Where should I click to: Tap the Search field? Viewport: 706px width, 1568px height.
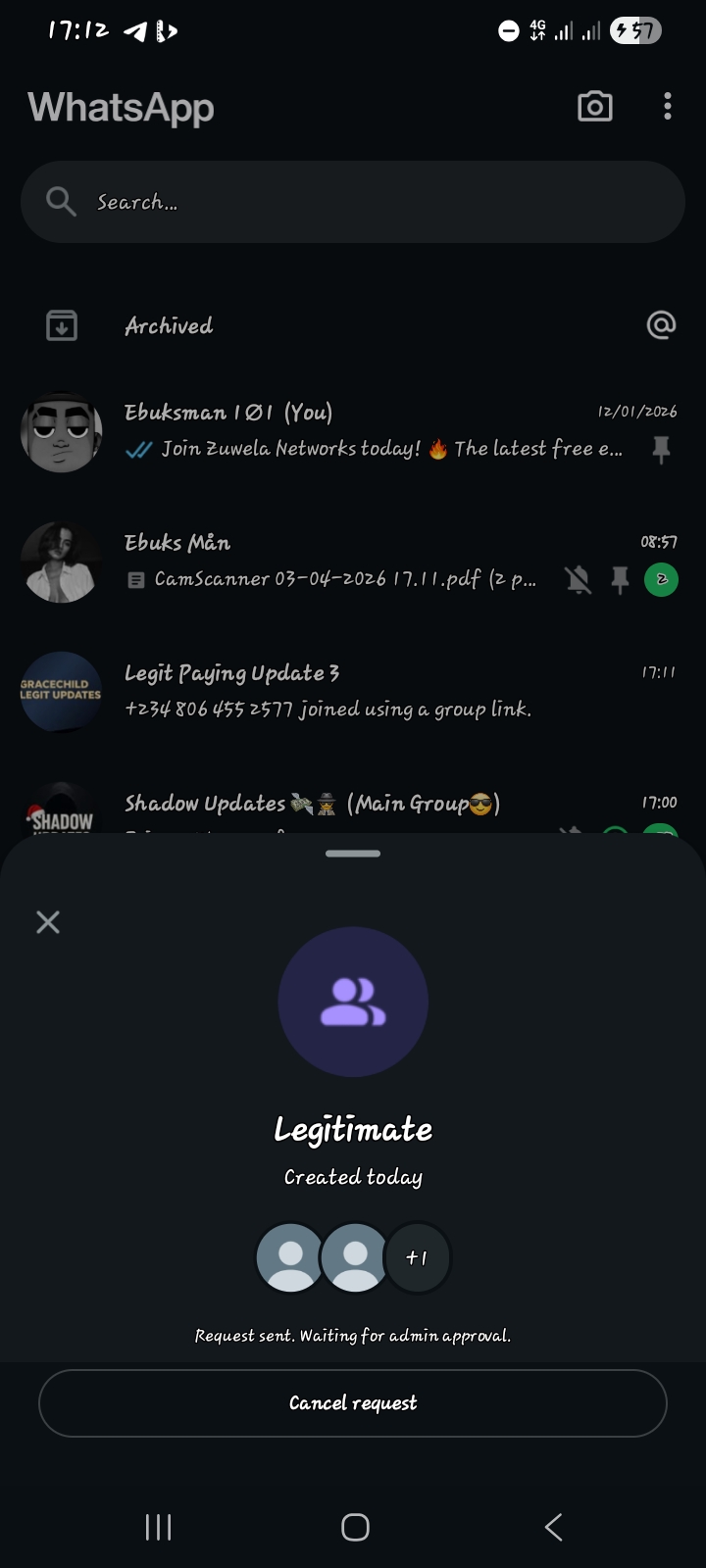353,202
